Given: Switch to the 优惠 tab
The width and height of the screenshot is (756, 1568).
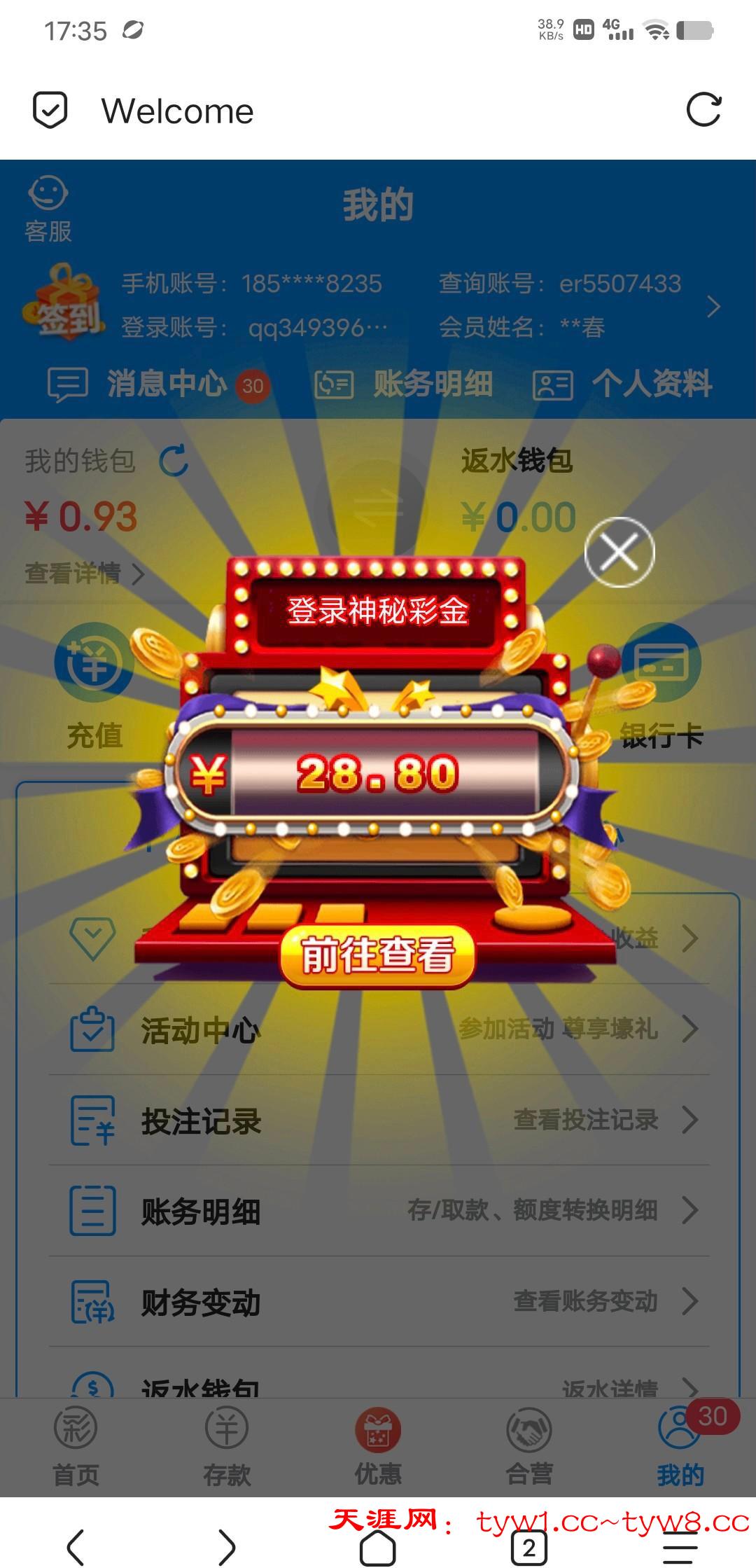Looking at the screenshot, I should [378, 1448].
